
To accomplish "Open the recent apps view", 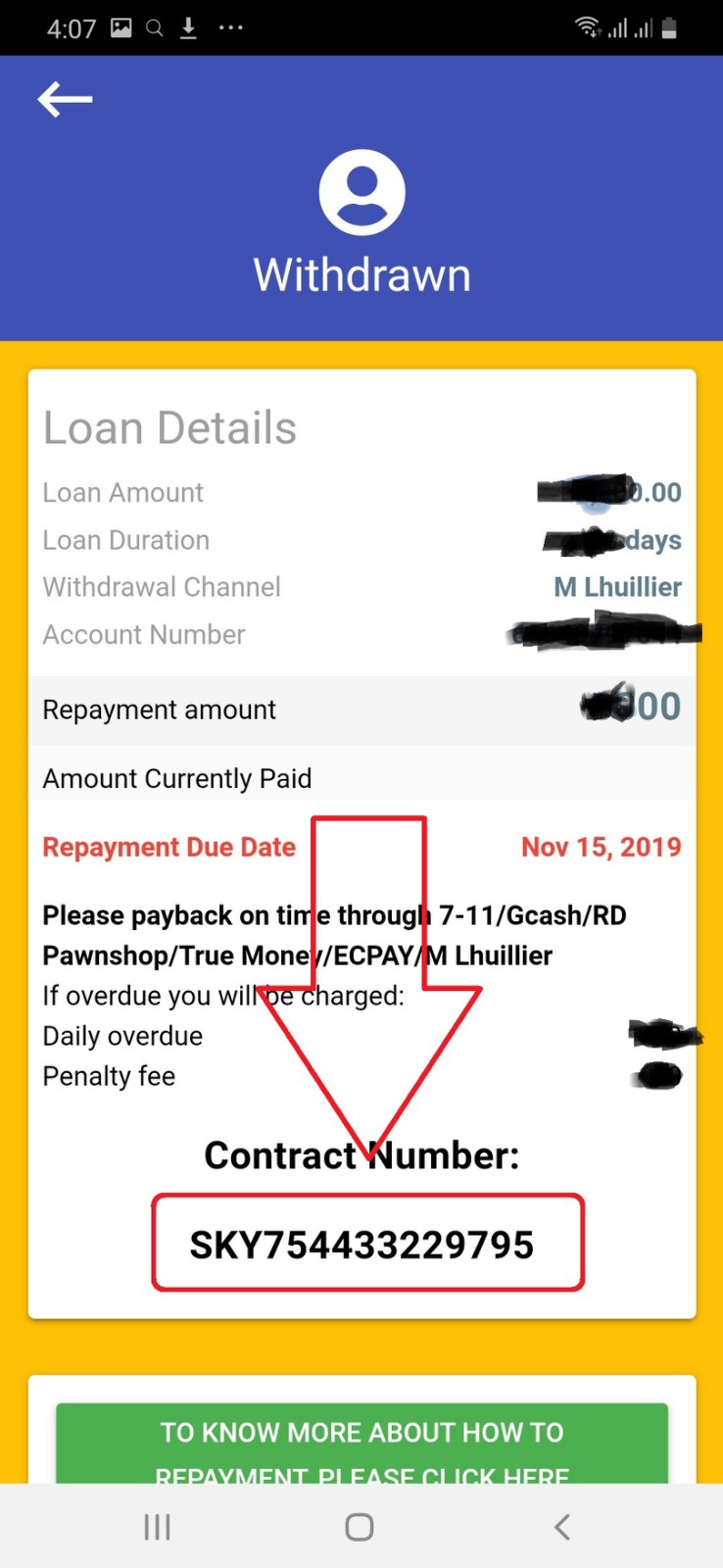I will click(157, 1527).
